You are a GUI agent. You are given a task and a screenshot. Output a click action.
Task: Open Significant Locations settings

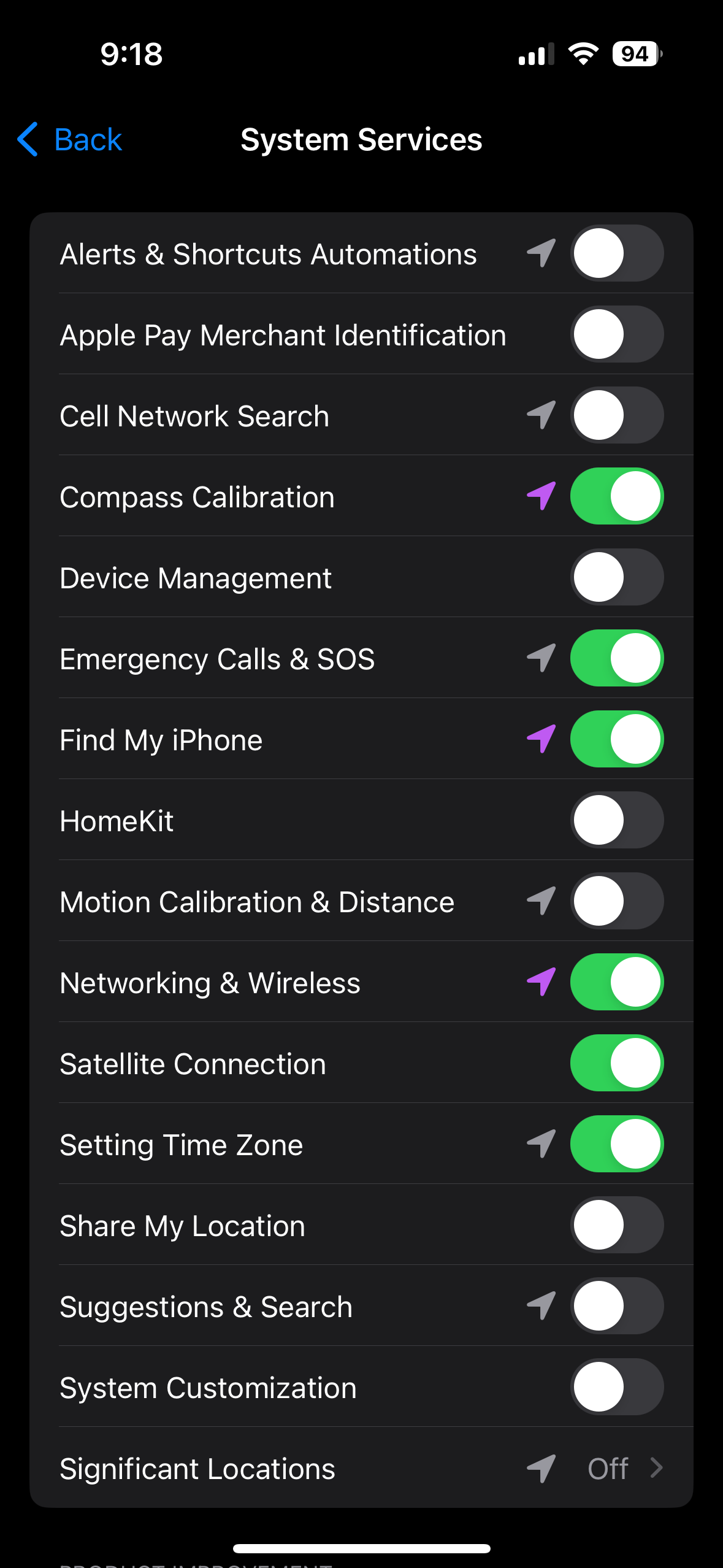click(361, 1468)
